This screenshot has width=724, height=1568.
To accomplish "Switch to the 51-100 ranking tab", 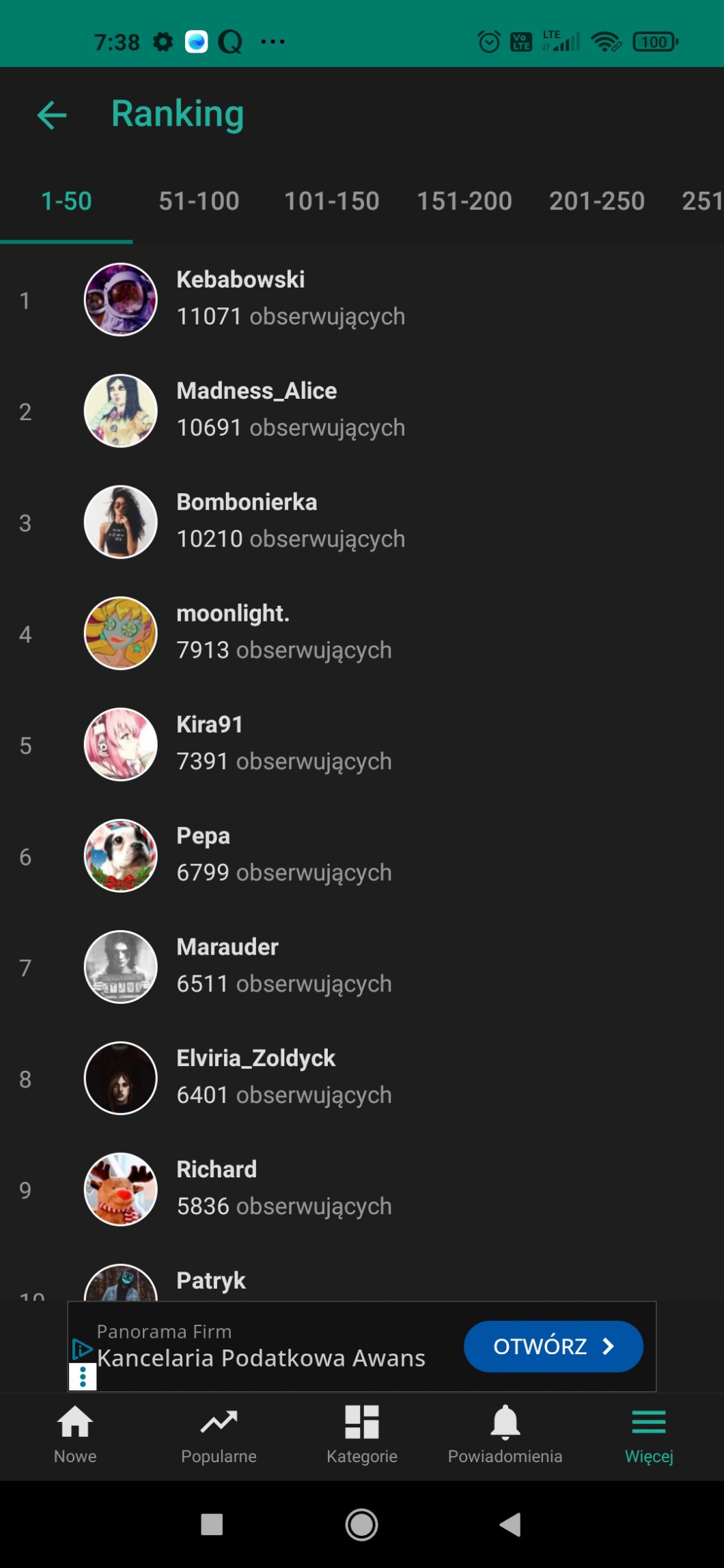I will point(199,201).
